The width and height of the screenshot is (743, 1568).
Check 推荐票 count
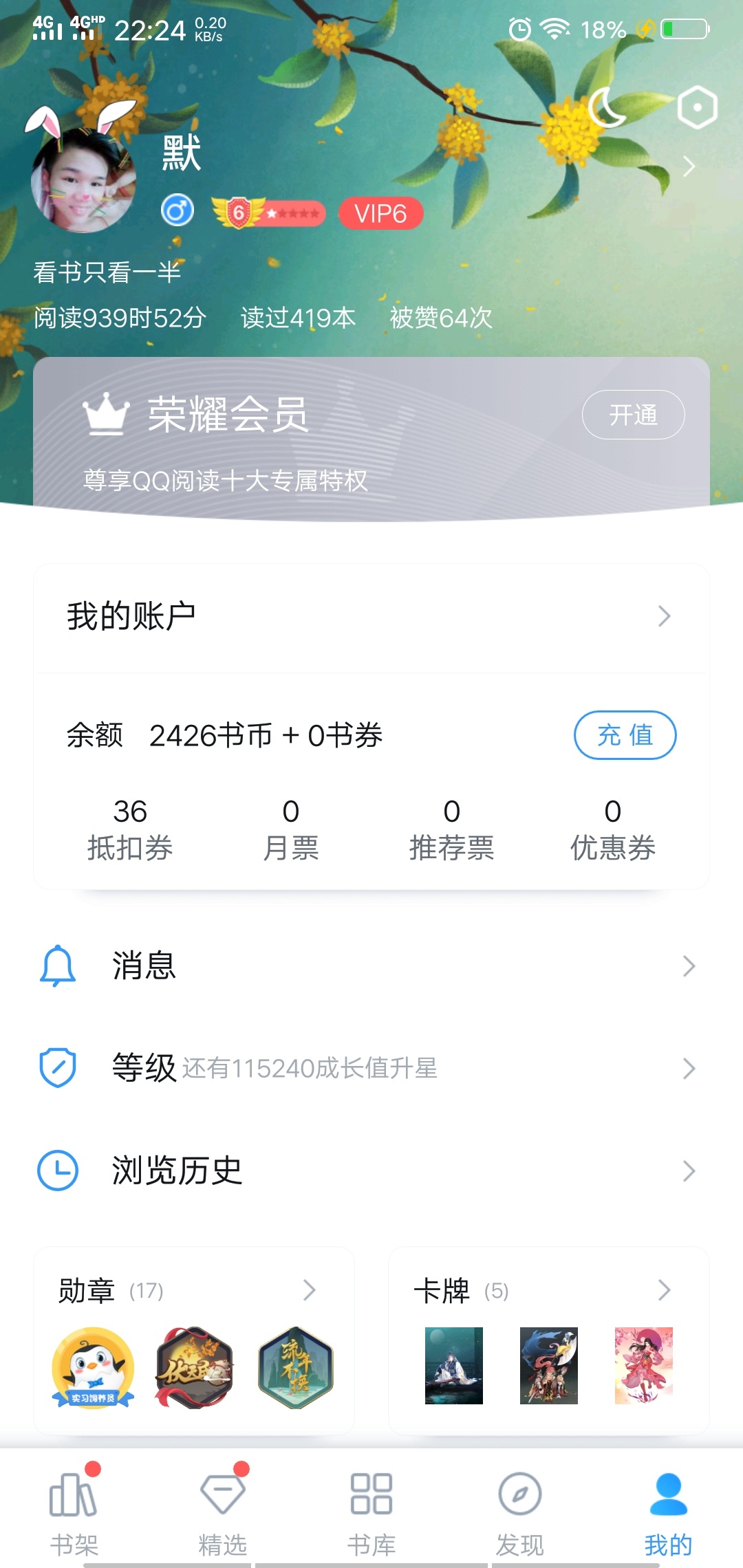[452, 829]
